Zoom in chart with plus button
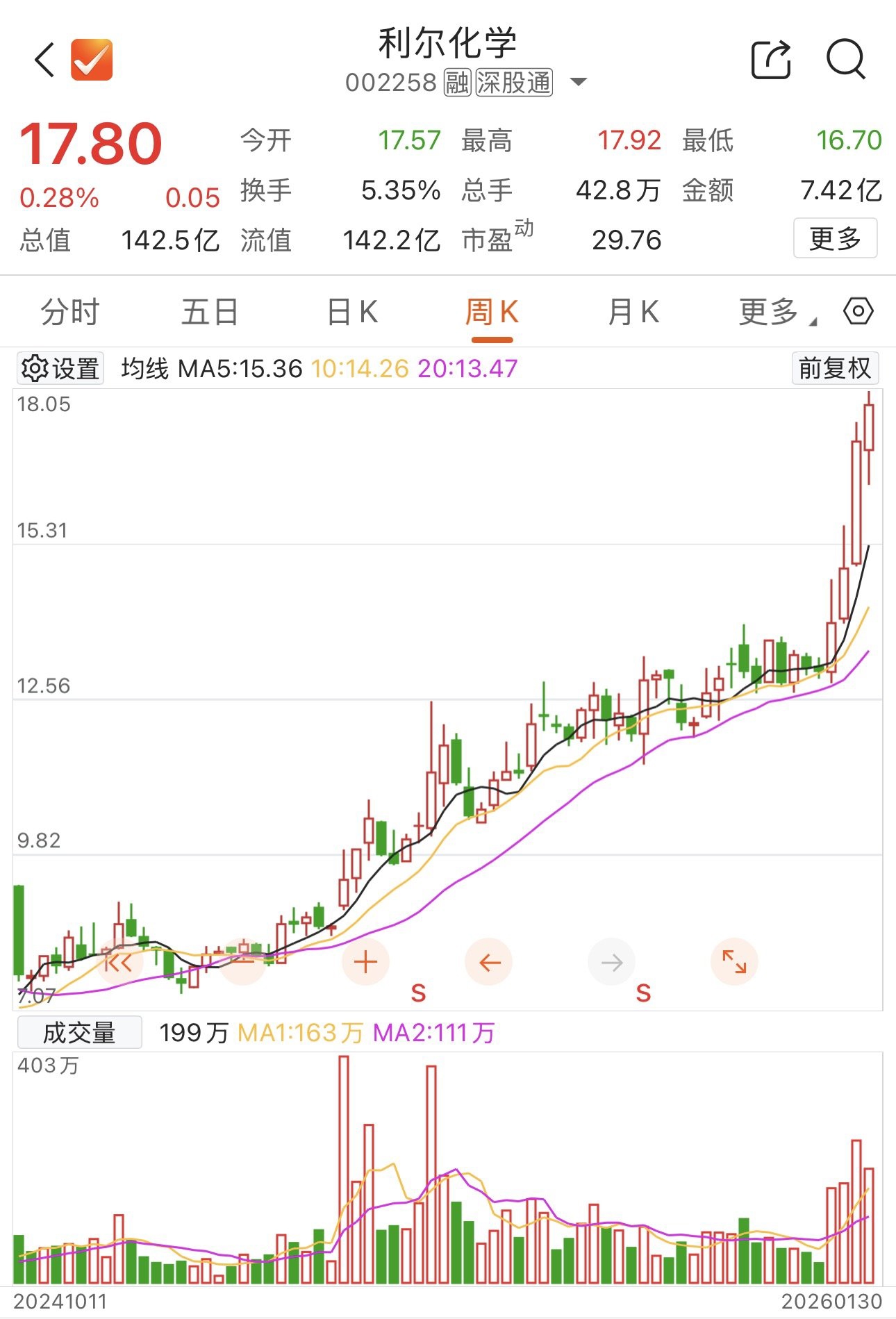Image resolution: width=896 pixels, height=1319 pixels. pos(365,962)
